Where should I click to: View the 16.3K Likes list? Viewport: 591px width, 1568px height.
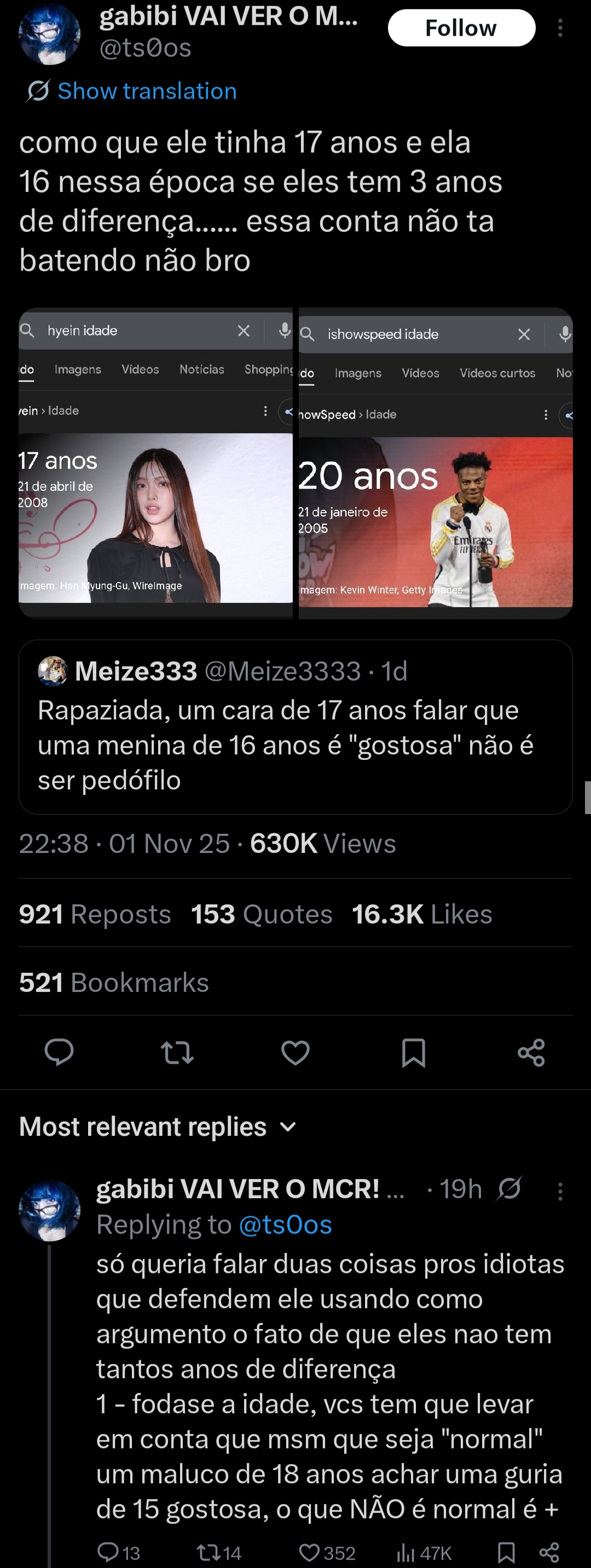point(422,914)
